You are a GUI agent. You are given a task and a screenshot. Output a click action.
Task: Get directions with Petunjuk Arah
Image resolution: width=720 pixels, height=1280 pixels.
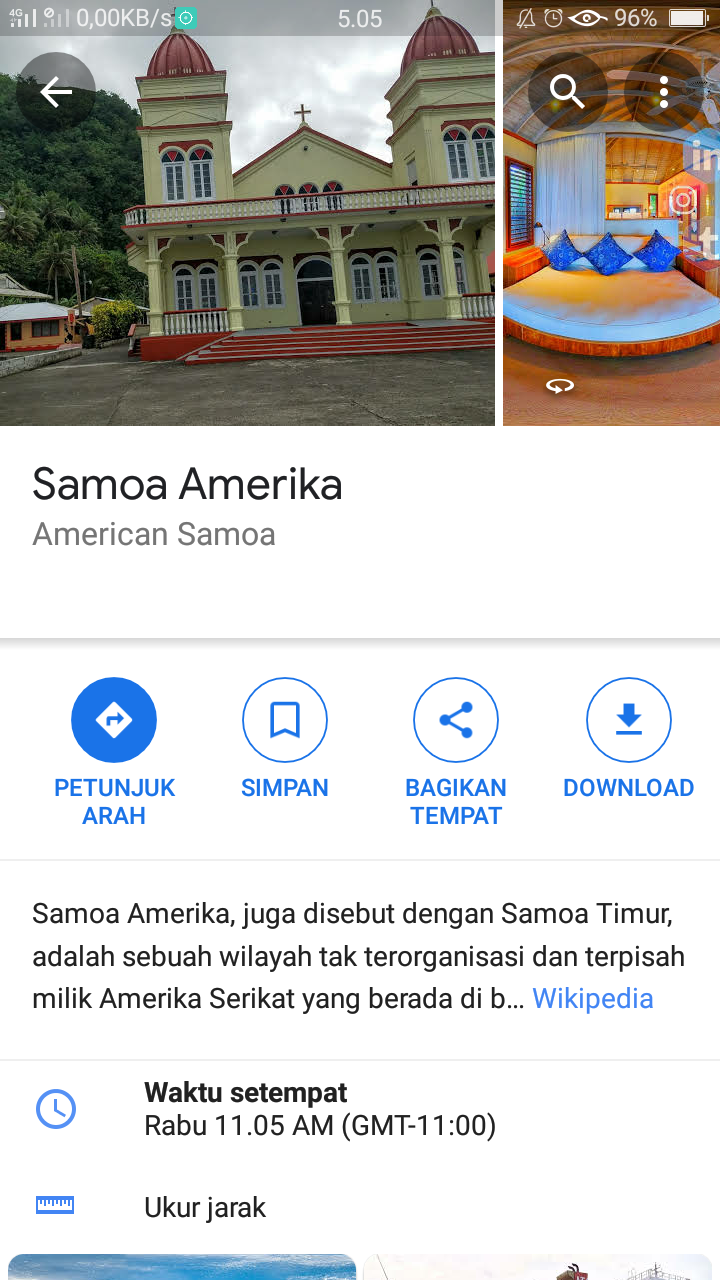pyautogui.click(x=114, y=720)
